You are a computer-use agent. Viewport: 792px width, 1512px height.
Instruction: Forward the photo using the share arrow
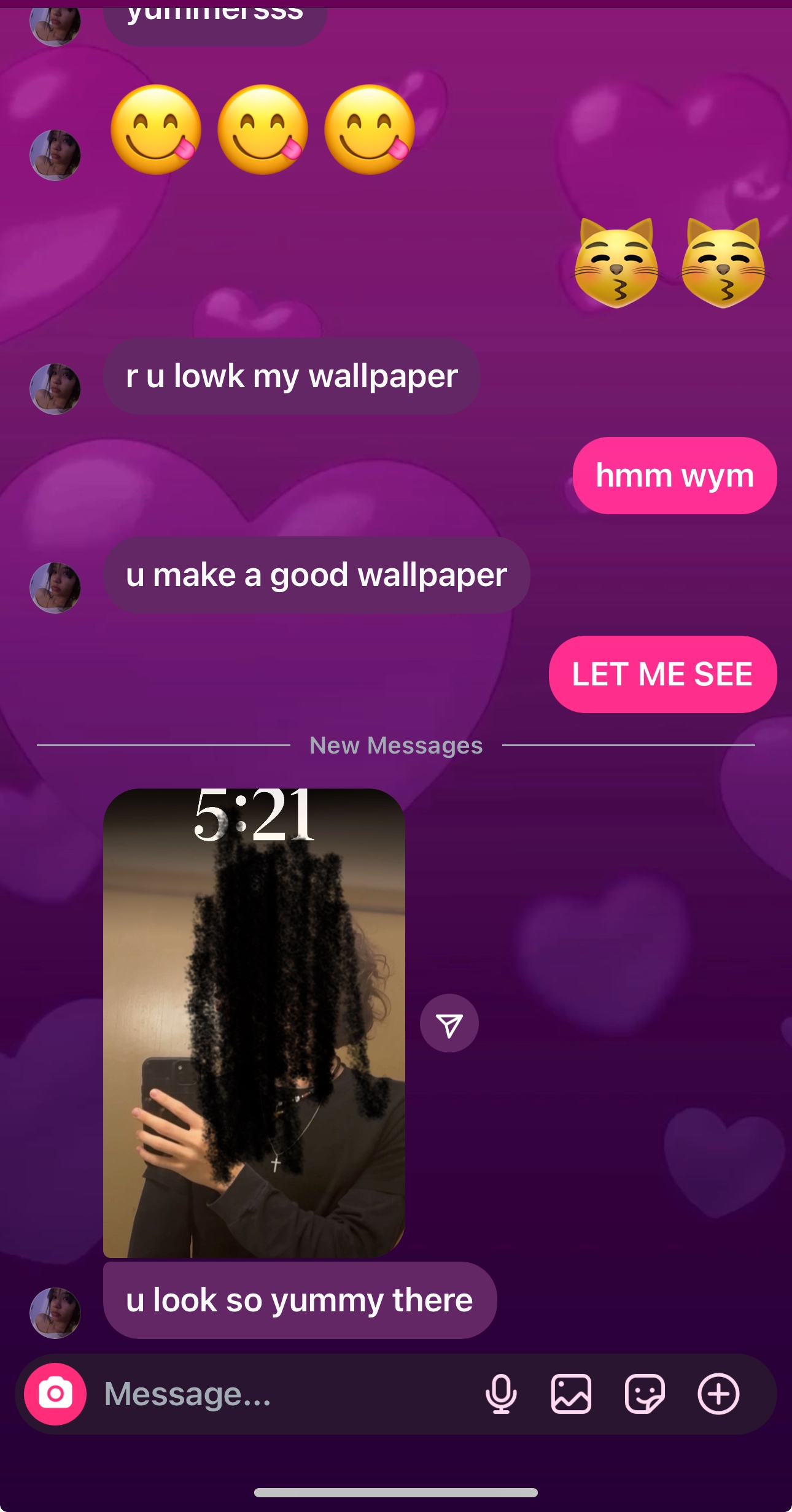click(449, 1024)
